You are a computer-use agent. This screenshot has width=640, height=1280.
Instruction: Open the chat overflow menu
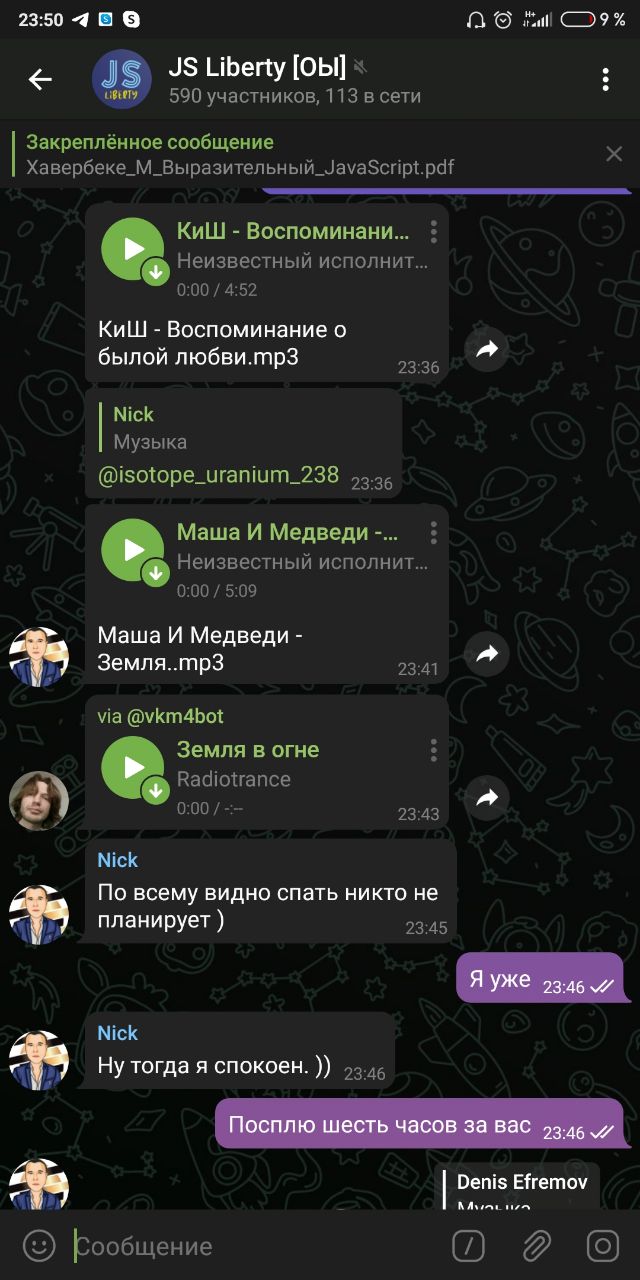point(605,80)
